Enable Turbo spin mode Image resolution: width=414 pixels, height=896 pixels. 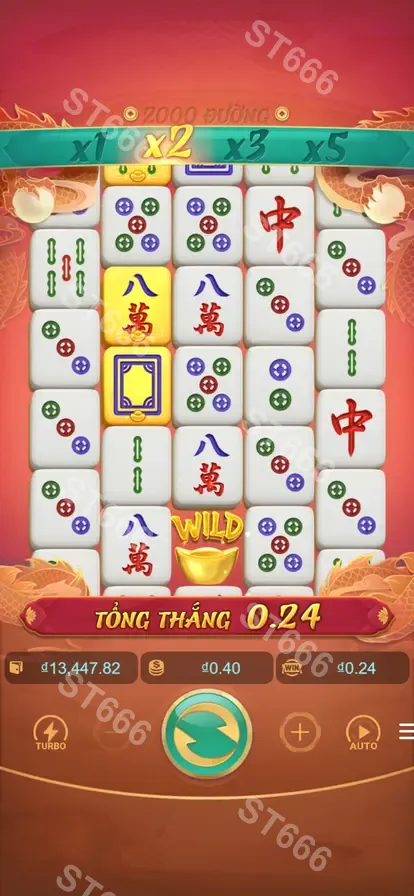click(x=51, y=734)
